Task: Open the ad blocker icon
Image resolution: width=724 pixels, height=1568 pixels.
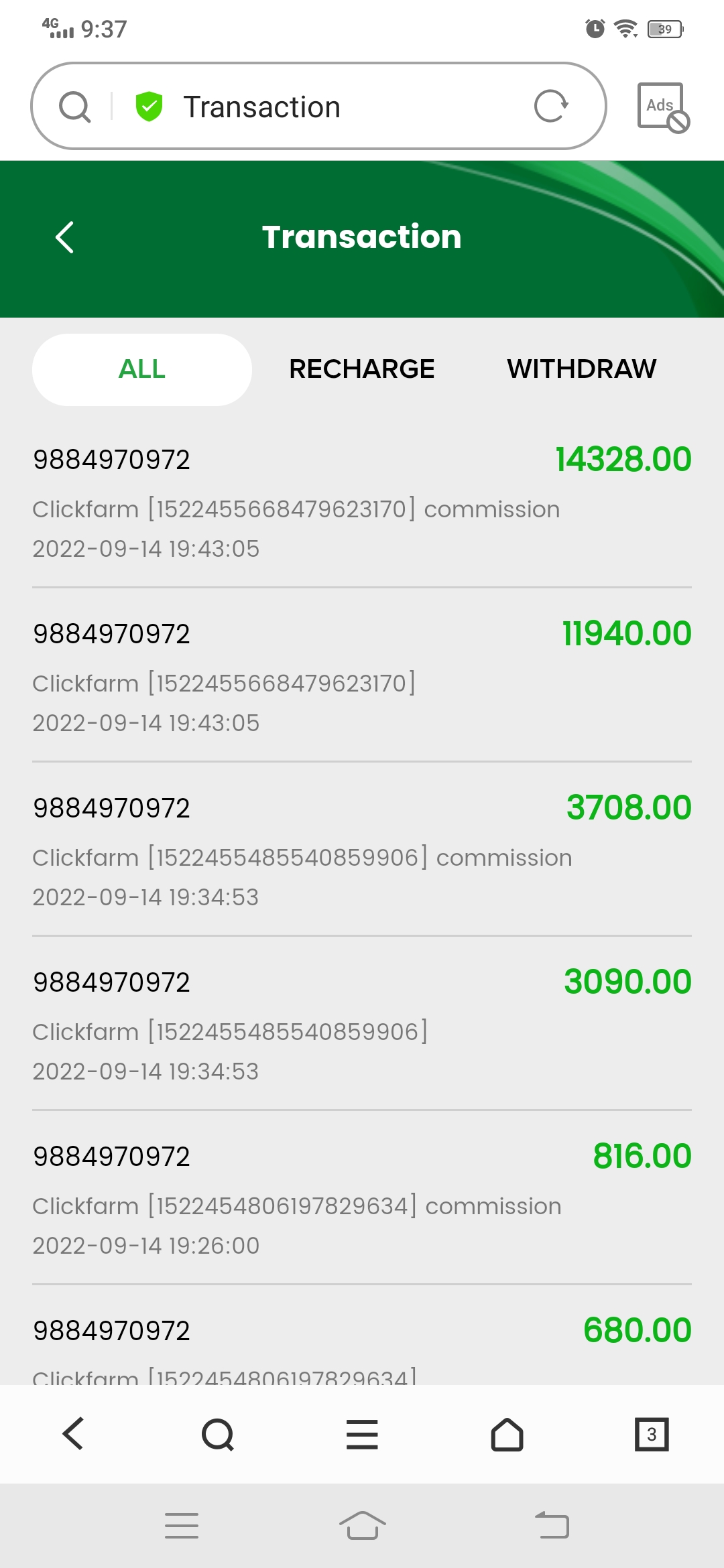Action: [x=662, y=107]
